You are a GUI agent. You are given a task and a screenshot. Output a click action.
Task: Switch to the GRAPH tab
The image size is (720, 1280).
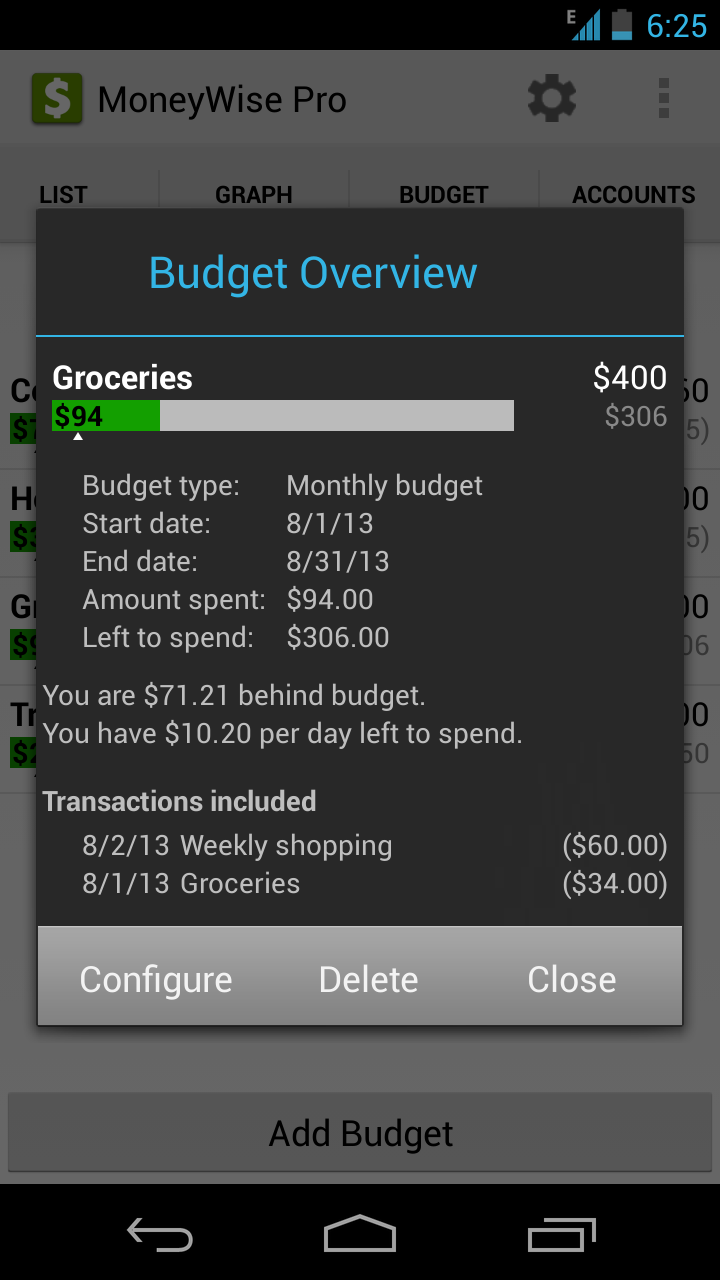pyautogui.click(x=253, y=194)
